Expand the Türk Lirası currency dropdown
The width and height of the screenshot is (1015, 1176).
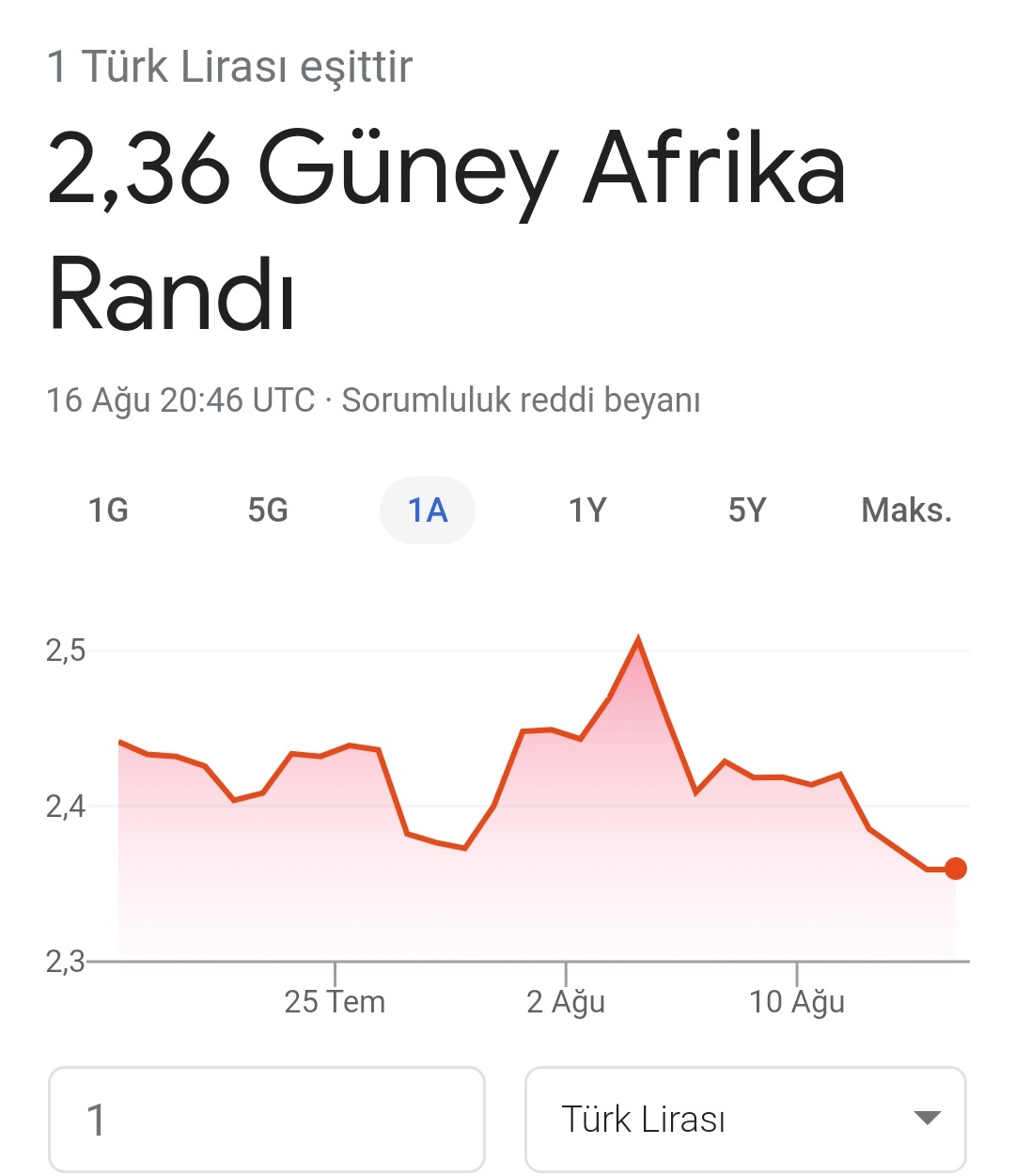click(x=745, y=1119)
